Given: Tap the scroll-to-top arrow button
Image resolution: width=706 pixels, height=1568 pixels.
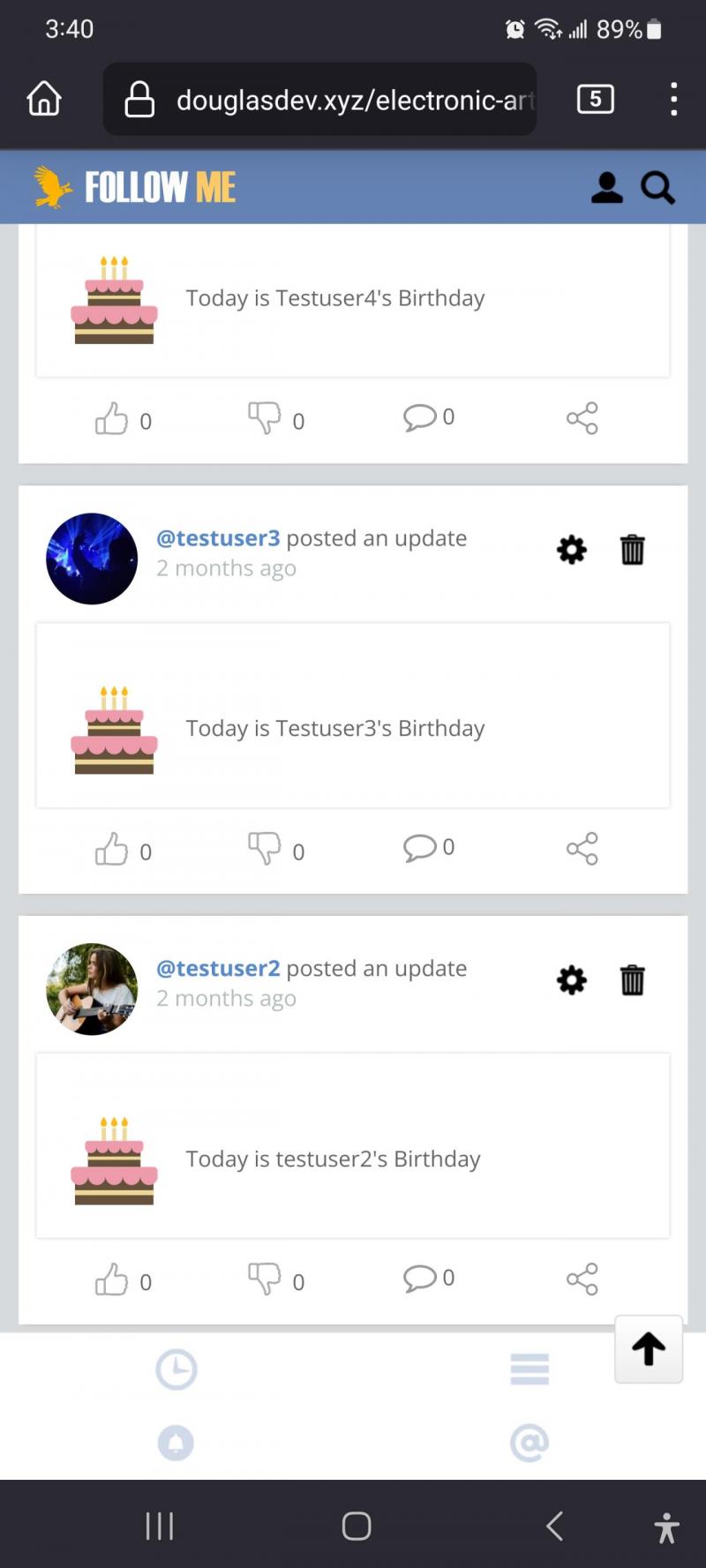Looking at the screenshot, I should [x=649, y=1348].
